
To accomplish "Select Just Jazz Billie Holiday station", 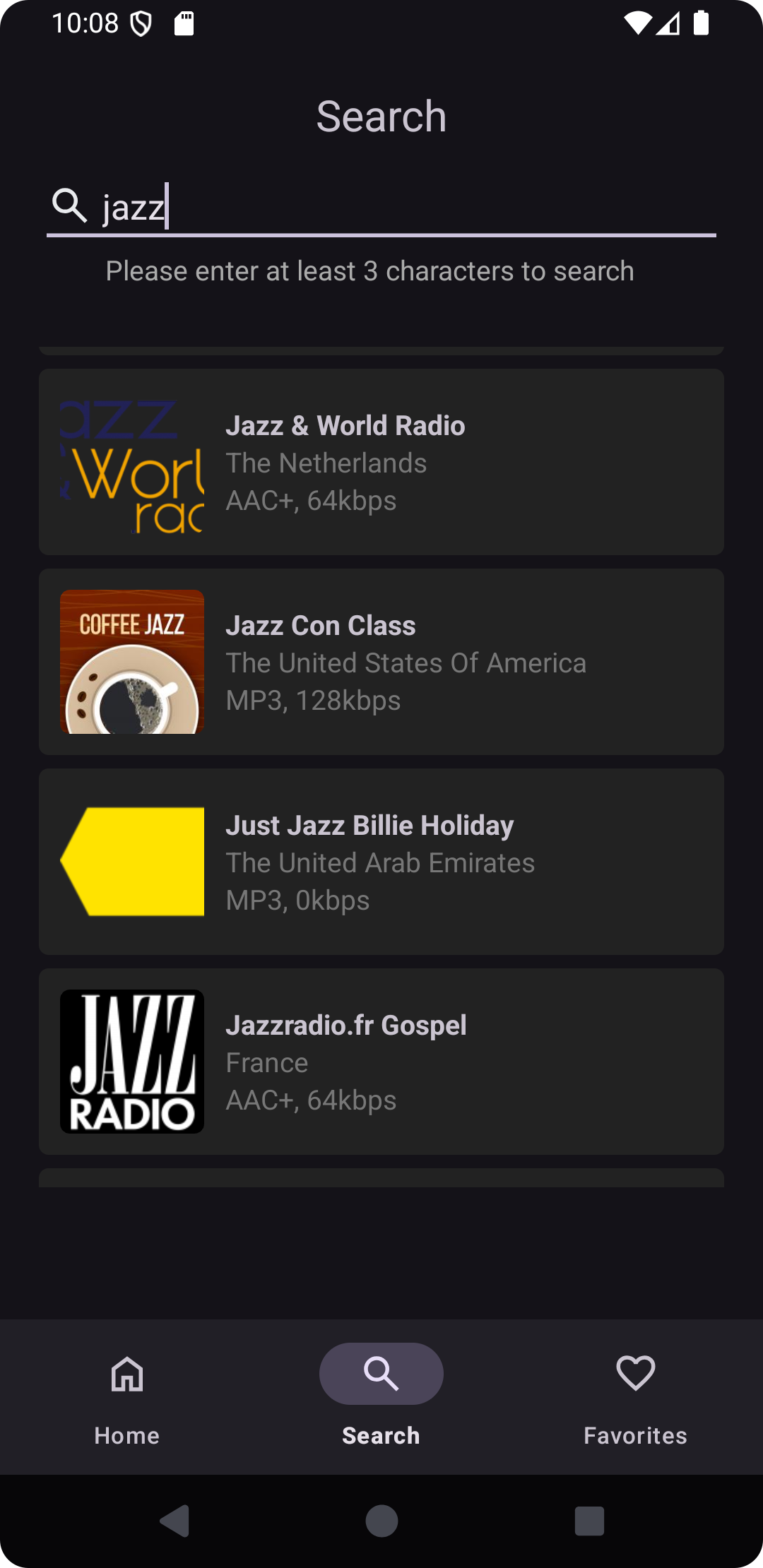I will 381,862.
